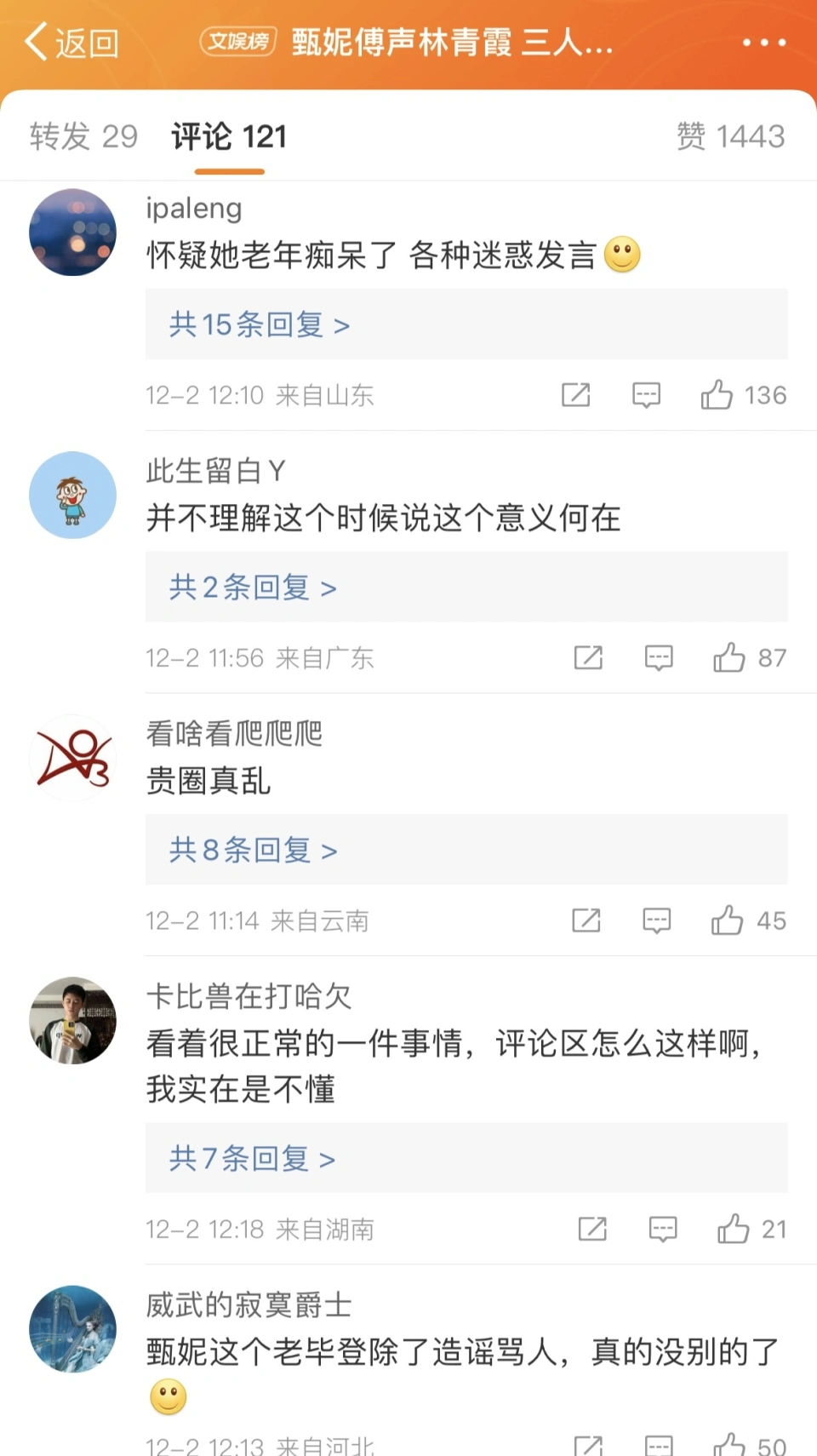817x1456 pixels.
Task: Expand 共7条回复 under 卡比兽在打哈欠's comment
Action: (x=252, y=1159)
